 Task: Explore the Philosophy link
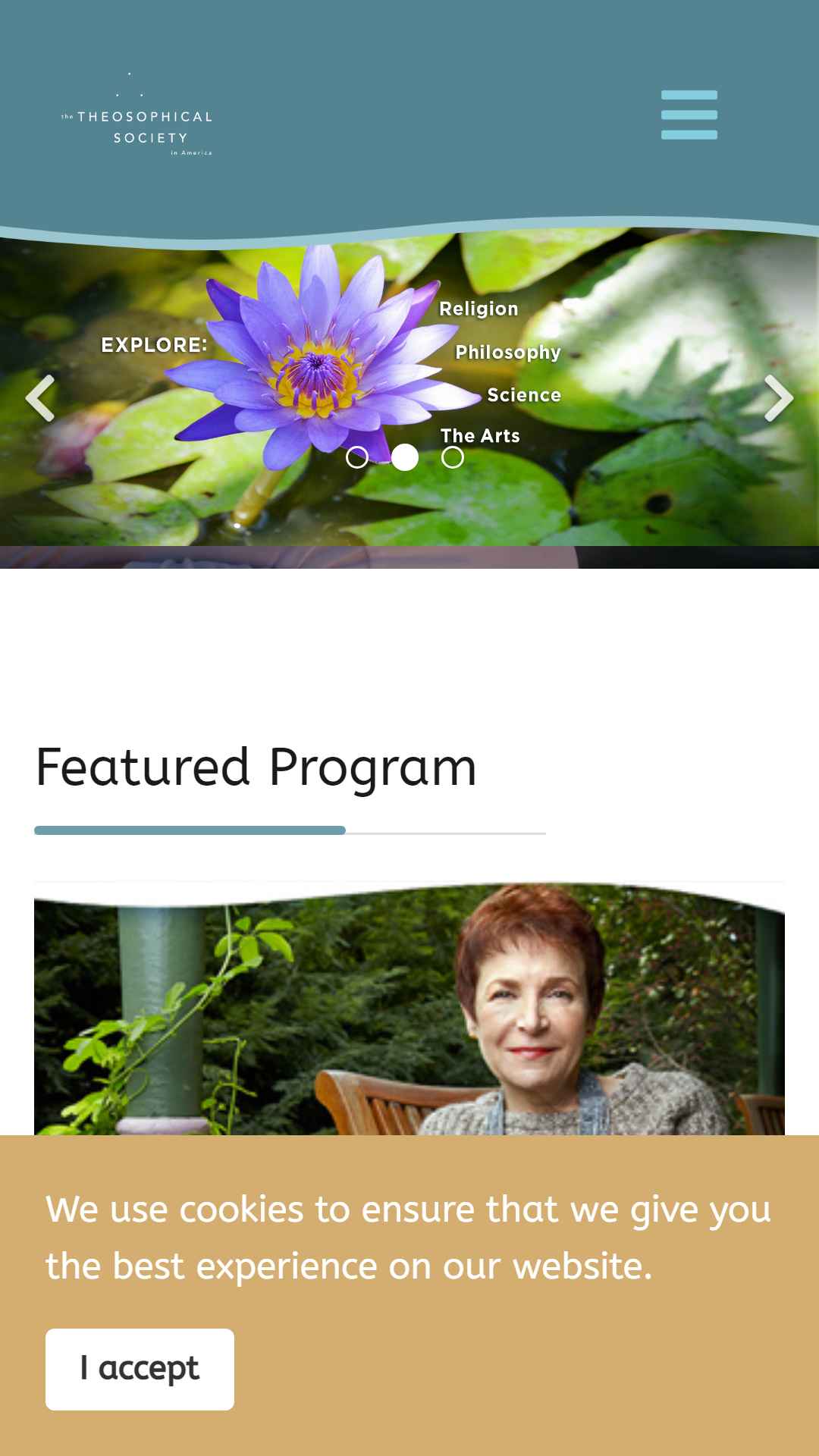tap(508, 353)
